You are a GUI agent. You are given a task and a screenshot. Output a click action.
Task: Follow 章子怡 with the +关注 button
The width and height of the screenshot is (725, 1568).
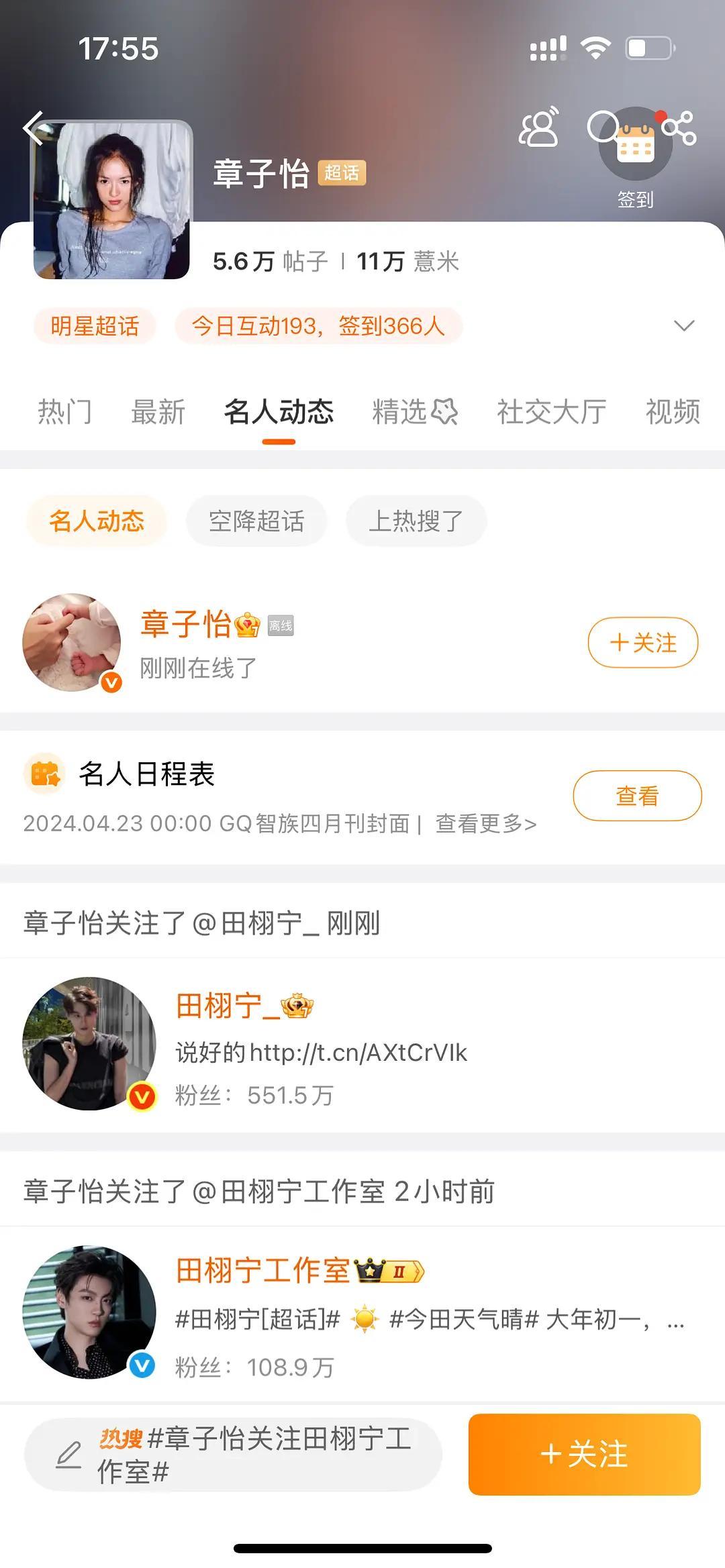642,642
